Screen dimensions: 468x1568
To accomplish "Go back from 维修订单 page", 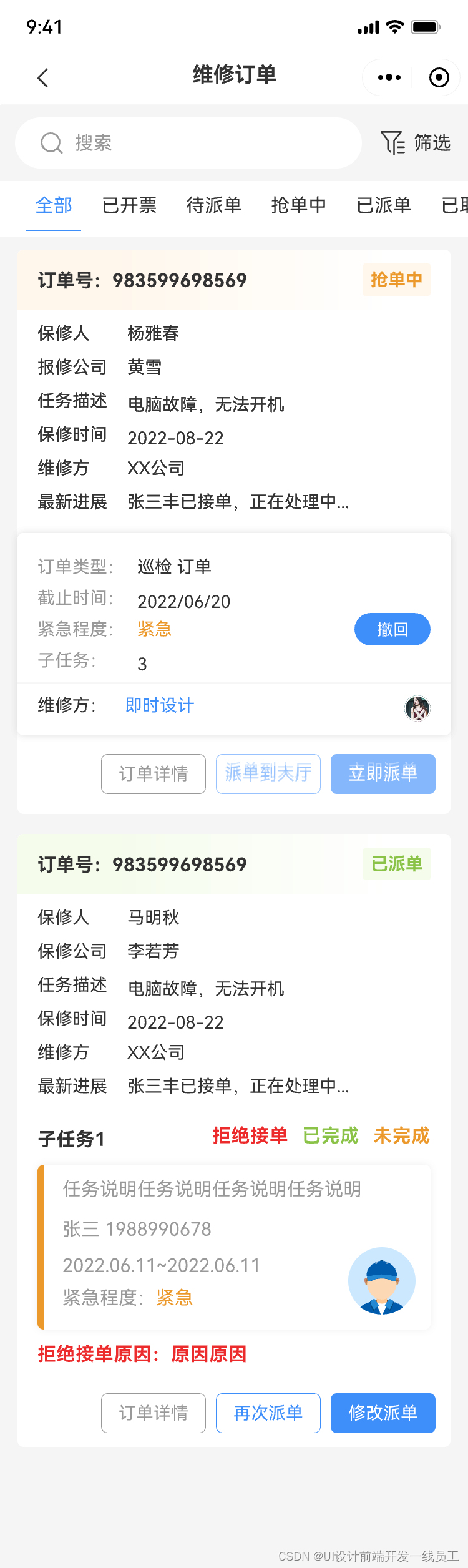I will [43, 78].
